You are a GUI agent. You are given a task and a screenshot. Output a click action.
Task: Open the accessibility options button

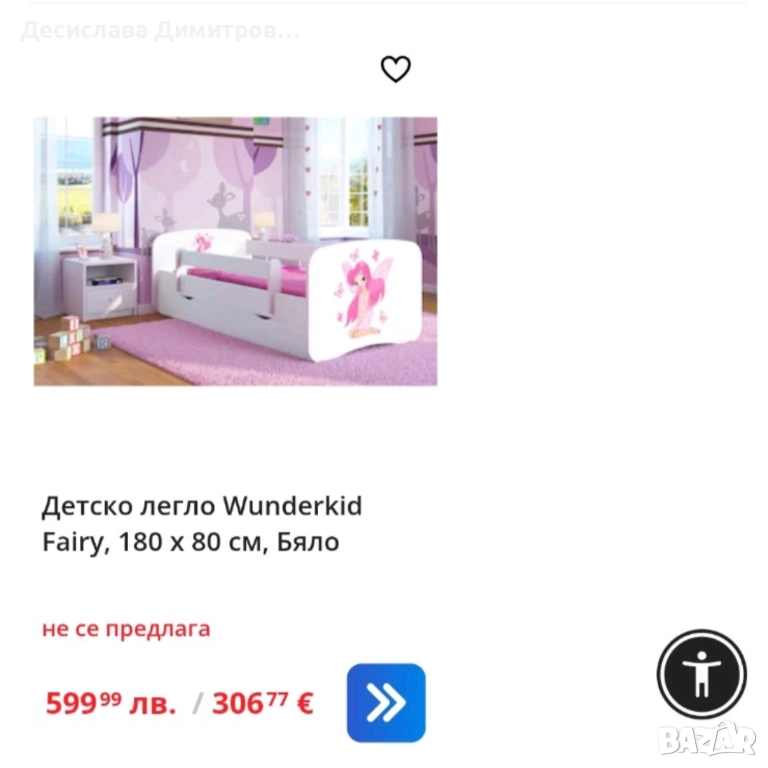tap(701, 674)
